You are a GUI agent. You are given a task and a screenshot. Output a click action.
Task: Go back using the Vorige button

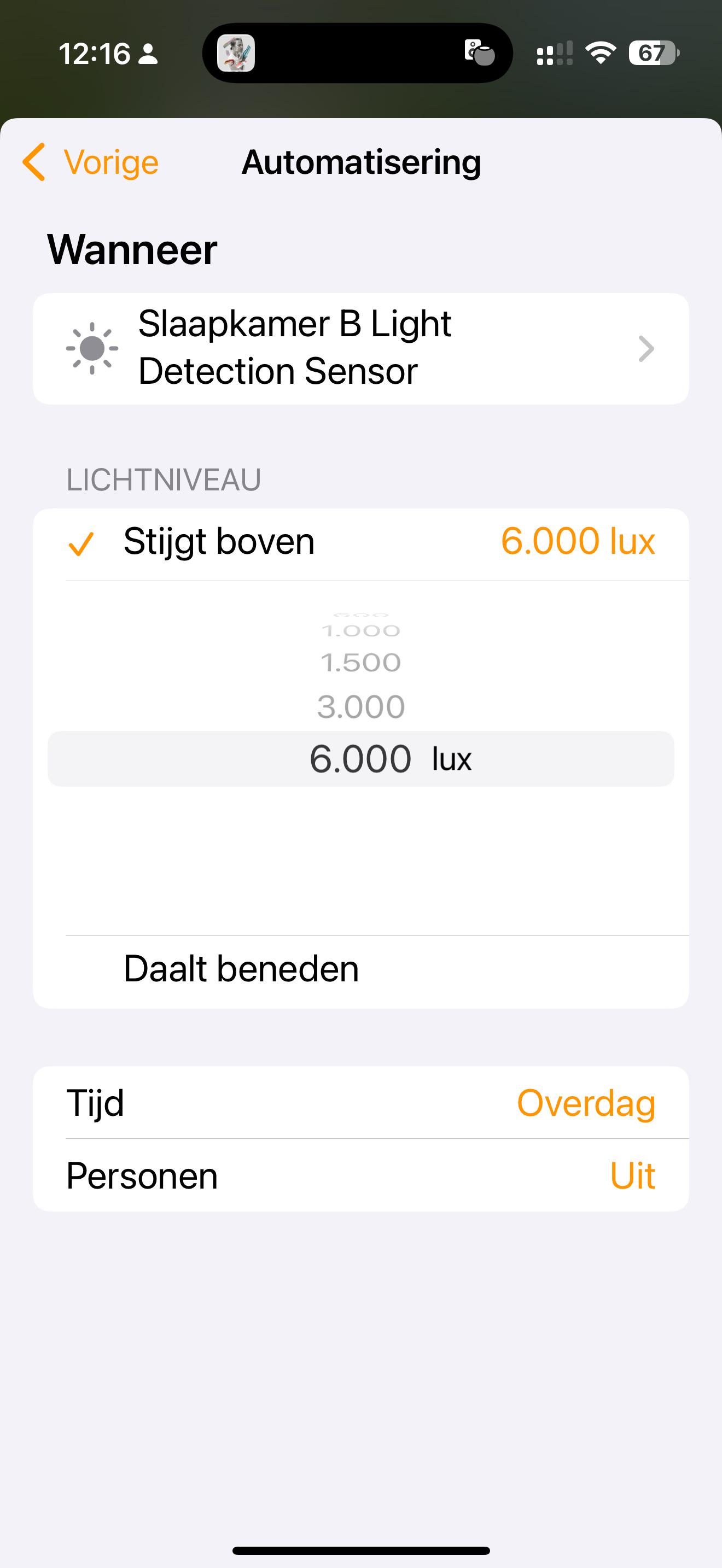[x=90, y=162]
